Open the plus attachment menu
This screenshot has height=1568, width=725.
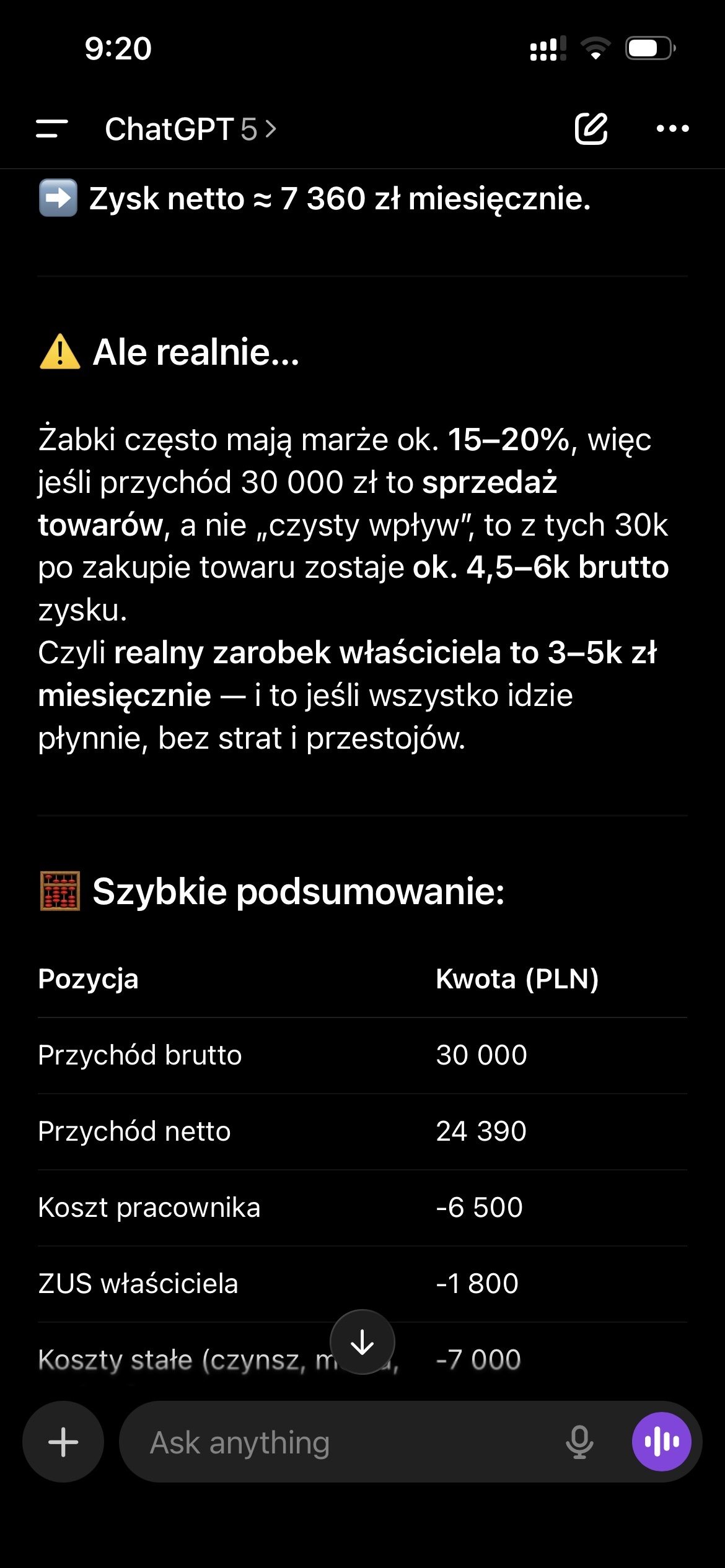click(x=63, y=1442)
